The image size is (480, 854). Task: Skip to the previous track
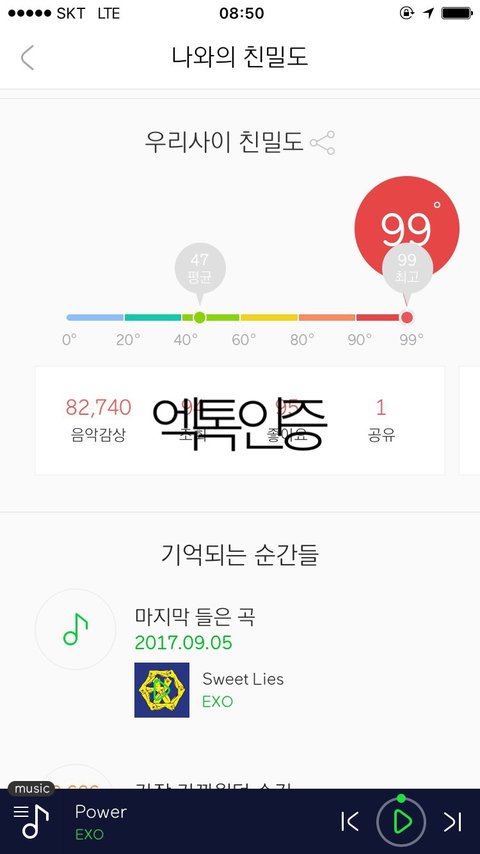[349, 821]
